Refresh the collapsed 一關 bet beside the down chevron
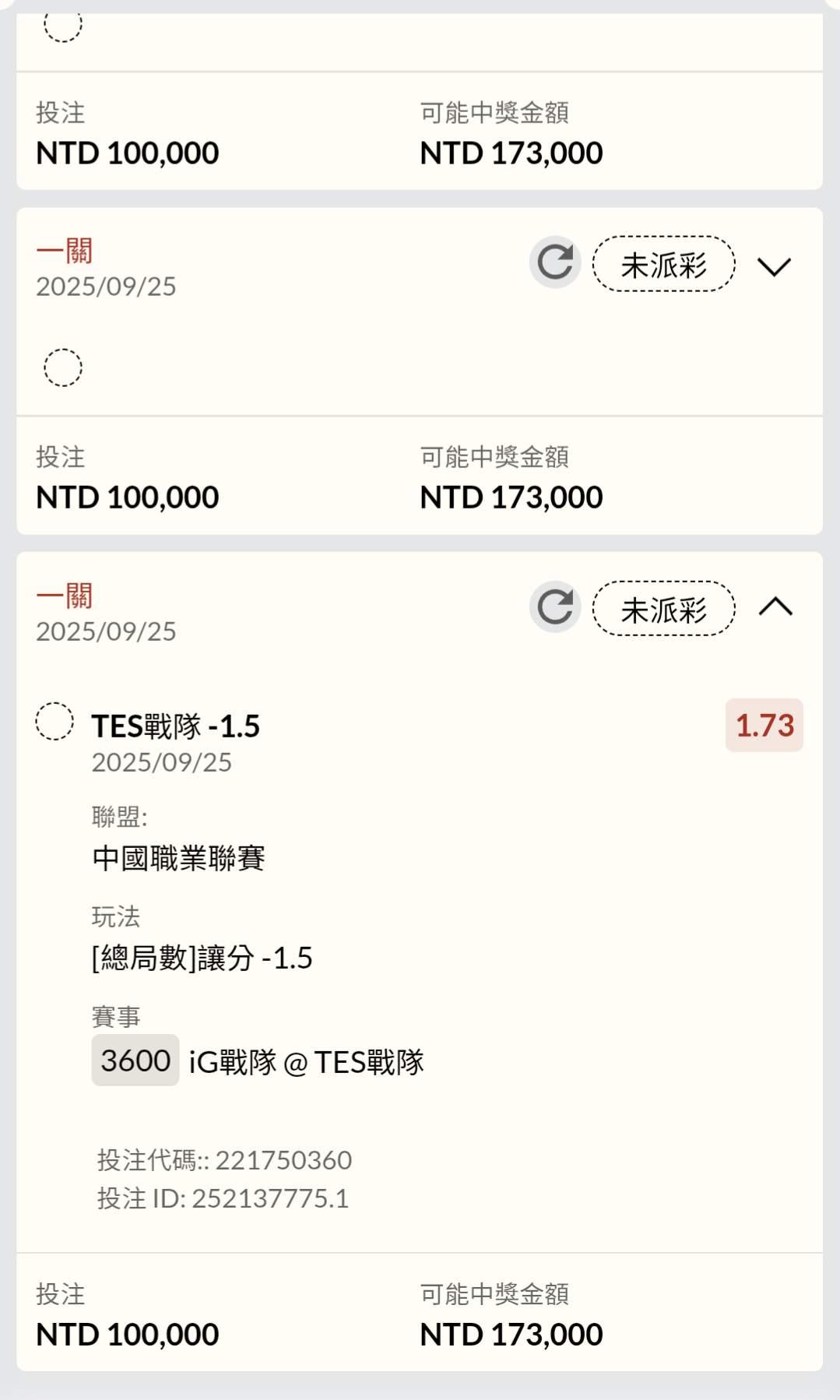The image size is (840, 1400). [555, 262]
